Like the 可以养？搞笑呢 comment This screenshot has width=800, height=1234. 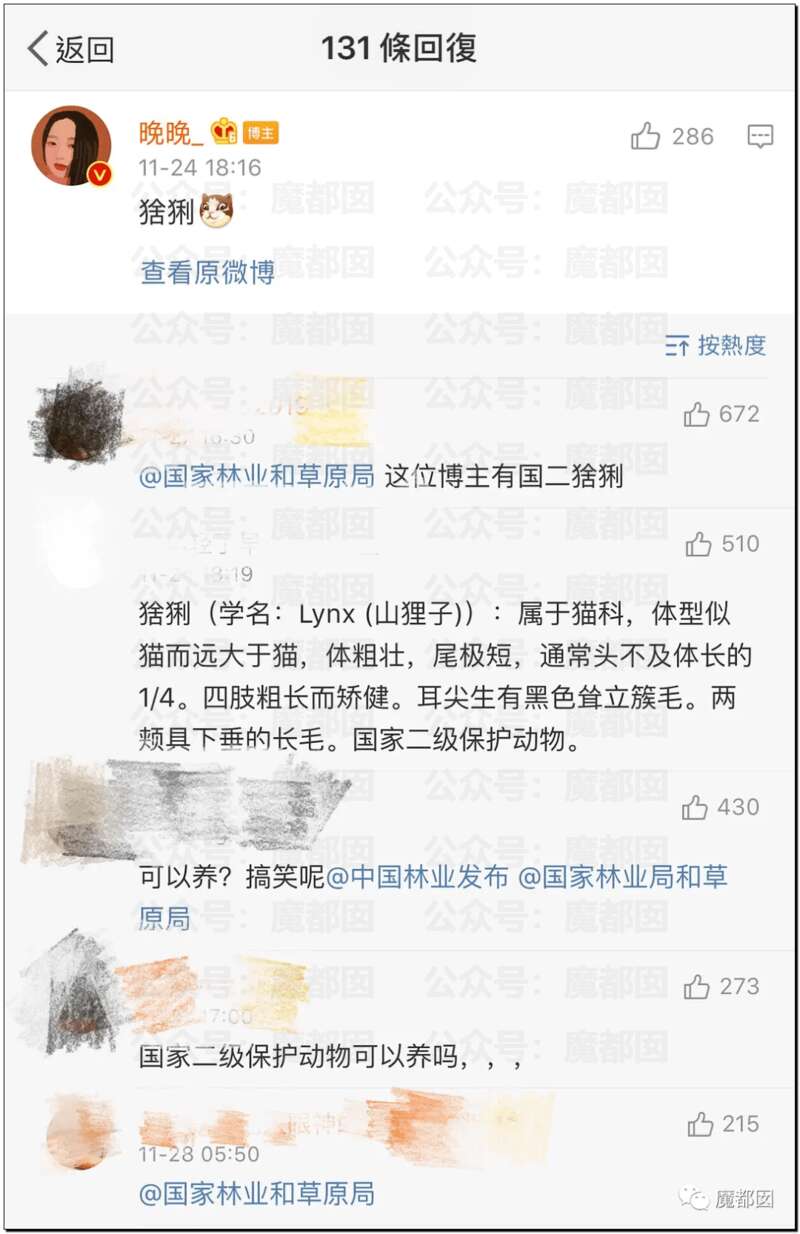tap(695, 807)
